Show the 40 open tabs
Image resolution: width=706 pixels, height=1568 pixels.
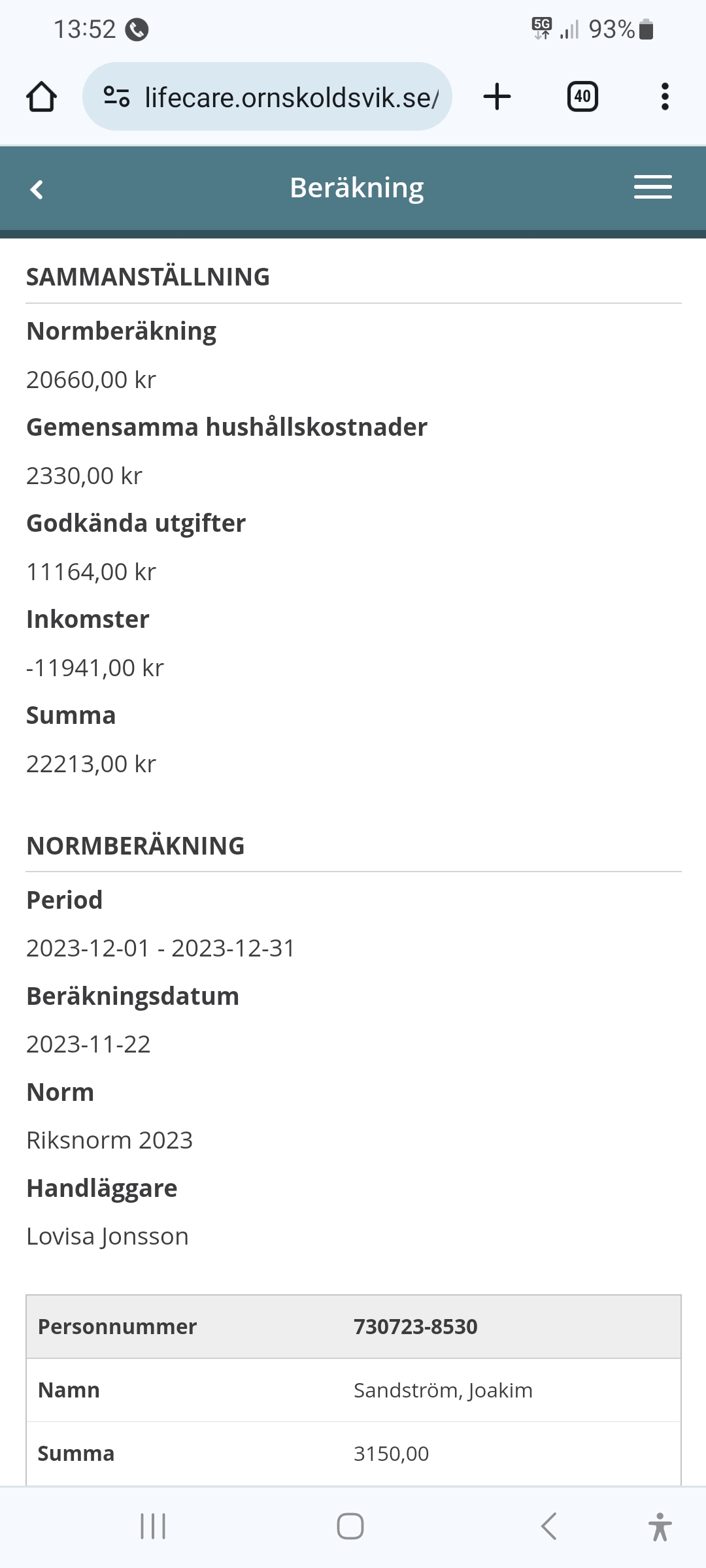582,97
